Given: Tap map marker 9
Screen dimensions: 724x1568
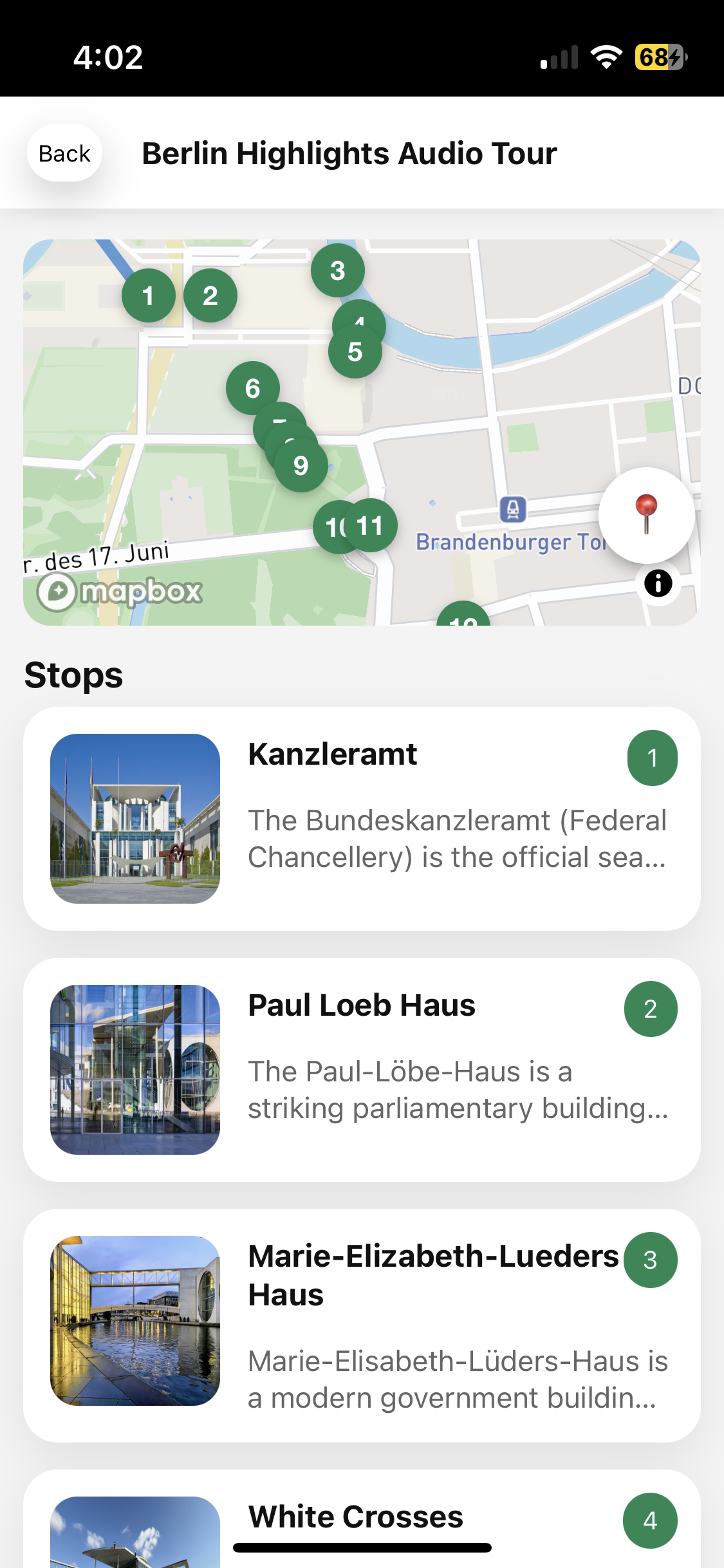Looking at the screenshot, I should point(300,465).
